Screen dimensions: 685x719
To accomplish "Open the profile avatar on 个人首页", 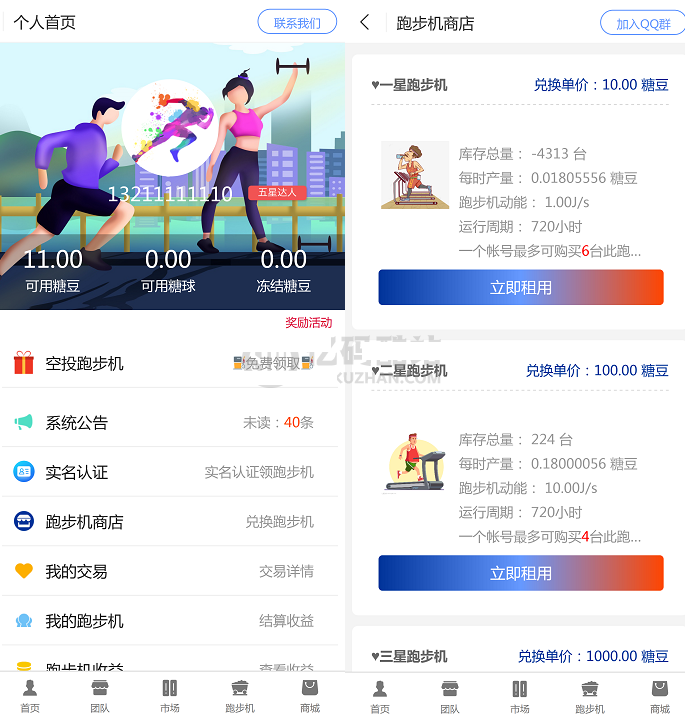I will pyautogui.click(x=170, y=128).
